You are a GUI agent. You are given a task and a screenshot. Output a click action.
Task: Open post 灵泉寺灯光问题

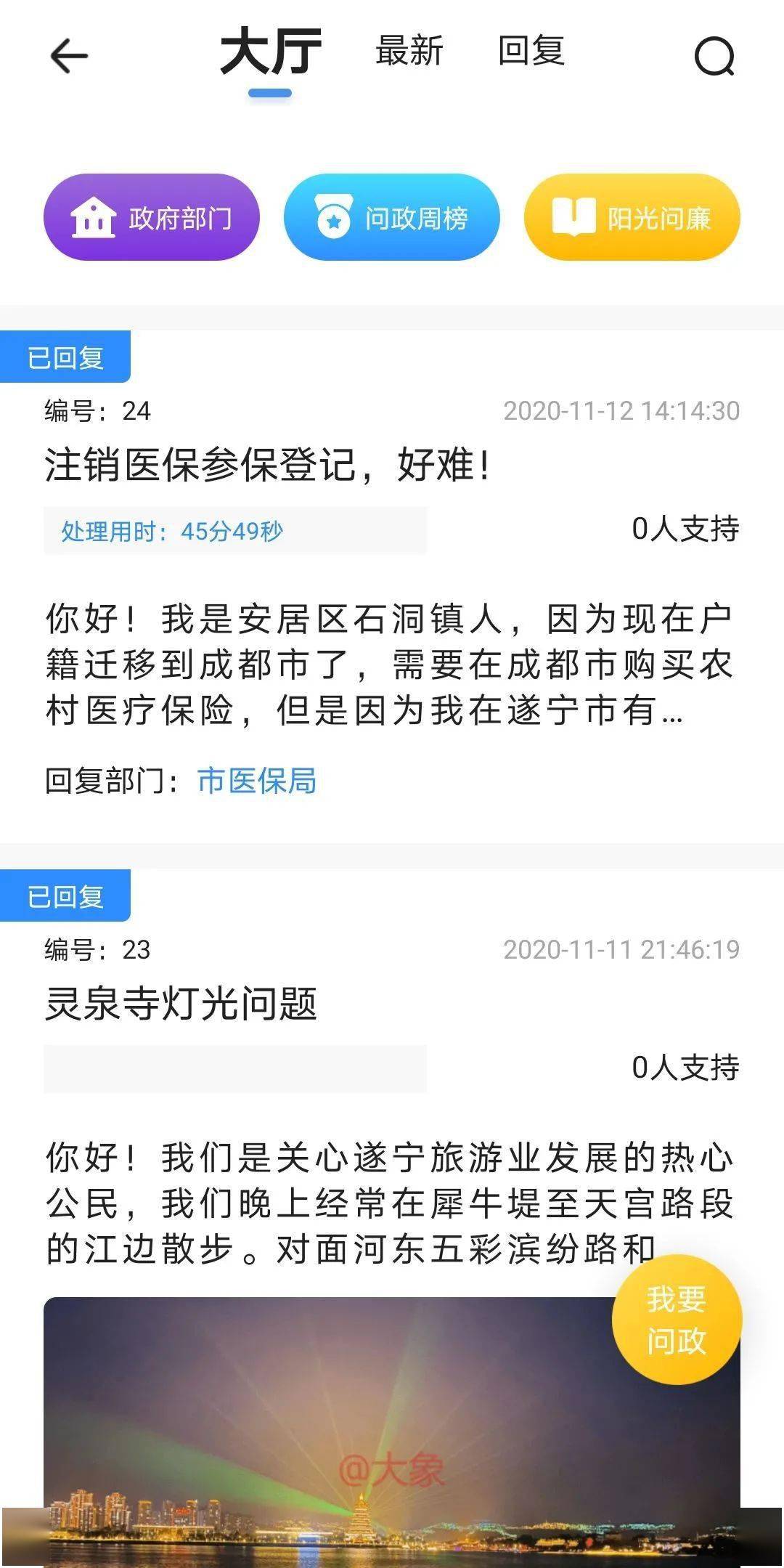pyautogui.click(x=181, y=1004)
